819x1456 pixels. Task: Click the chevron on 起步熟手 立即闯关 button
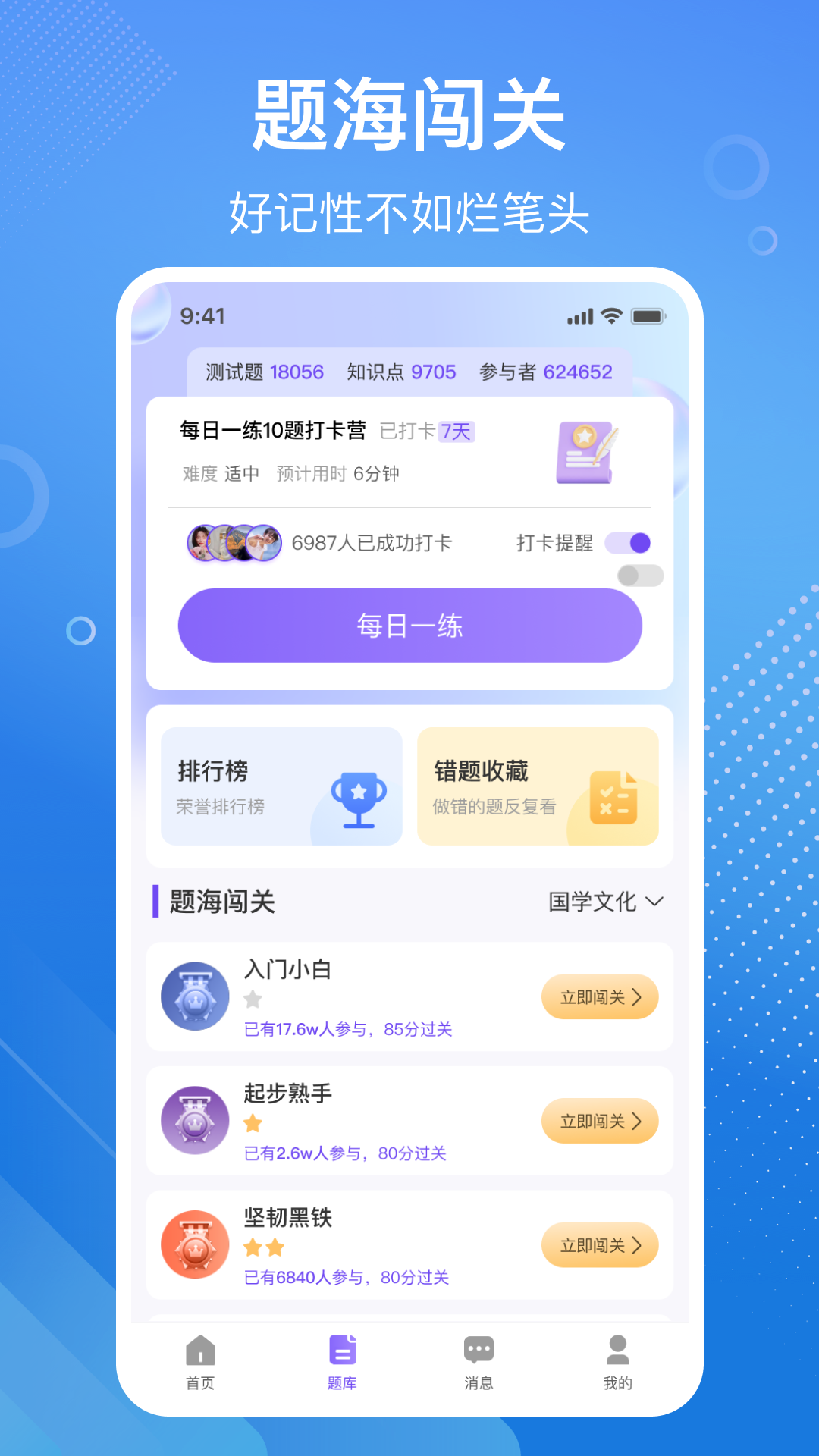[x=641, y=1121]
